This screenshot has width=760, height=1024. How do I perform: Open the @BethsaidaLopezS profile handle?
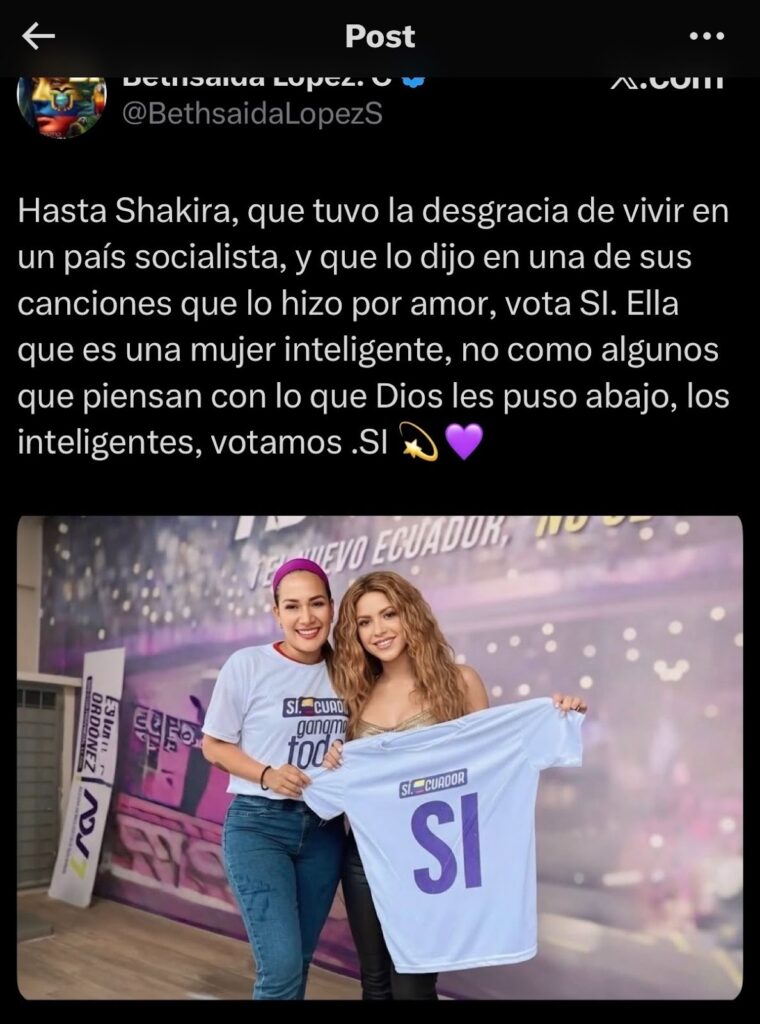[251, 114]
